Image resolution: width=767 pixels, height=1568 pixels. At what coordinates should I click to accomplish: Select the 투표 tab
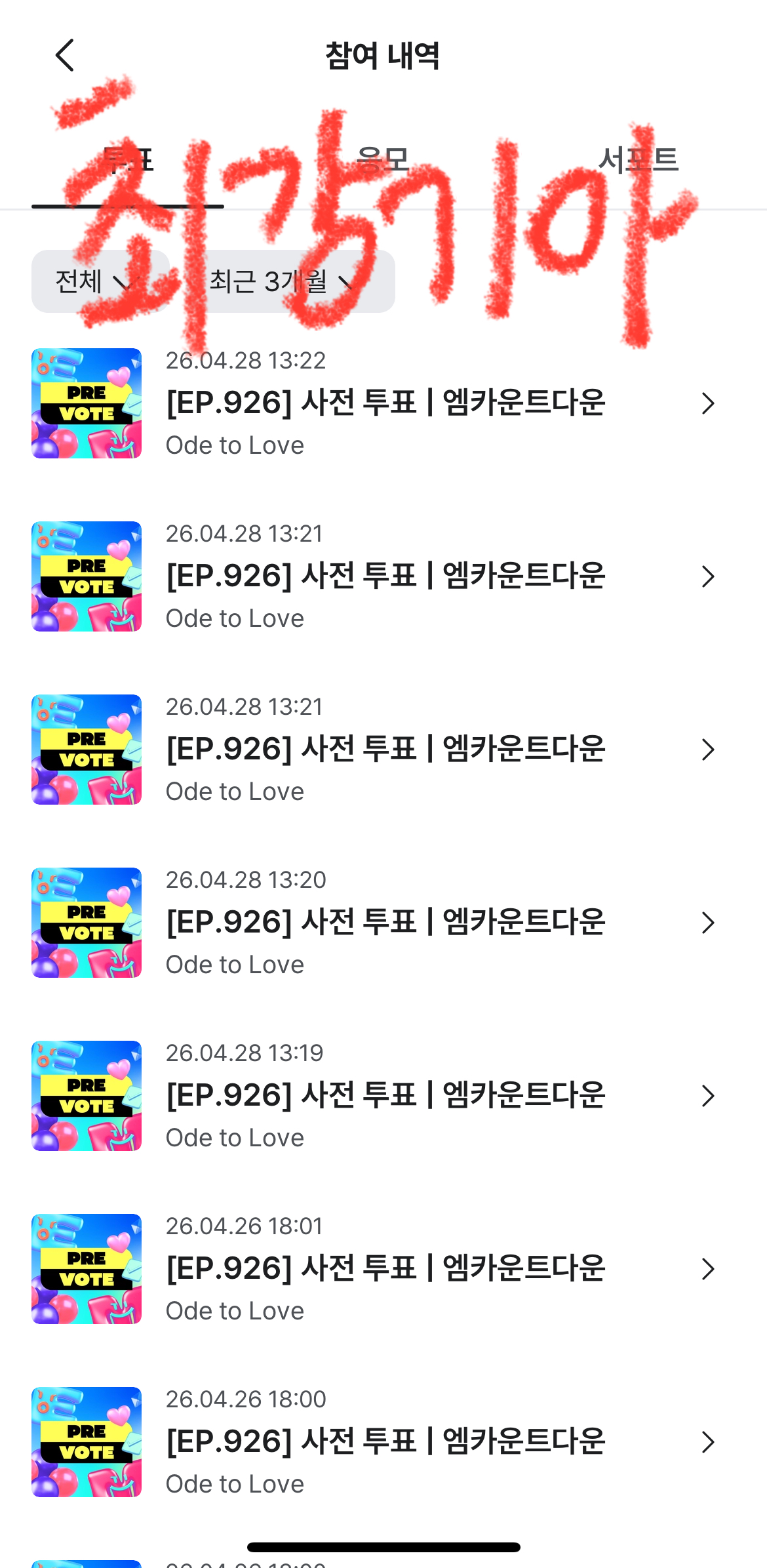click(x=128, y=160)
